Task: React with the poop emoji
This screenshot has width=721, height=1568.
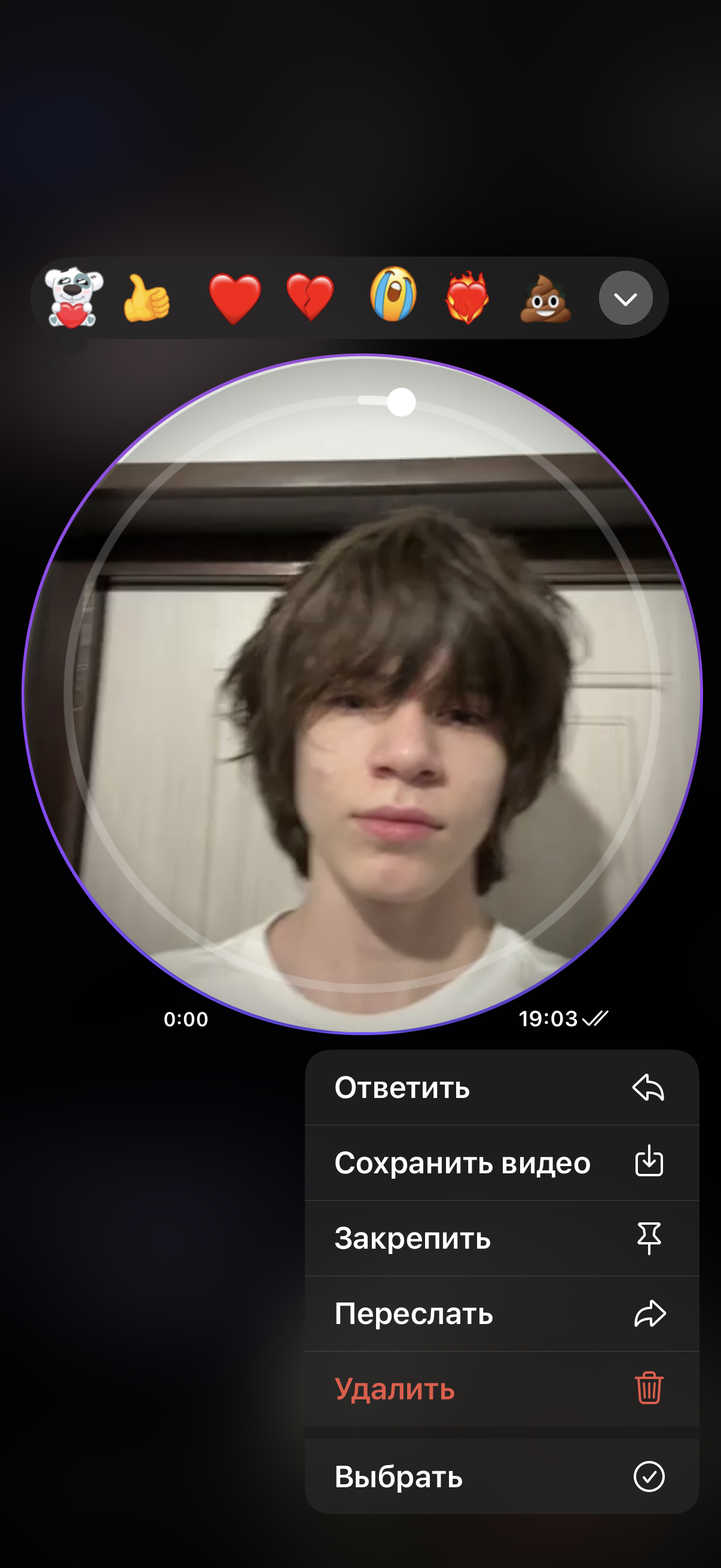Action: coord(545,298)
